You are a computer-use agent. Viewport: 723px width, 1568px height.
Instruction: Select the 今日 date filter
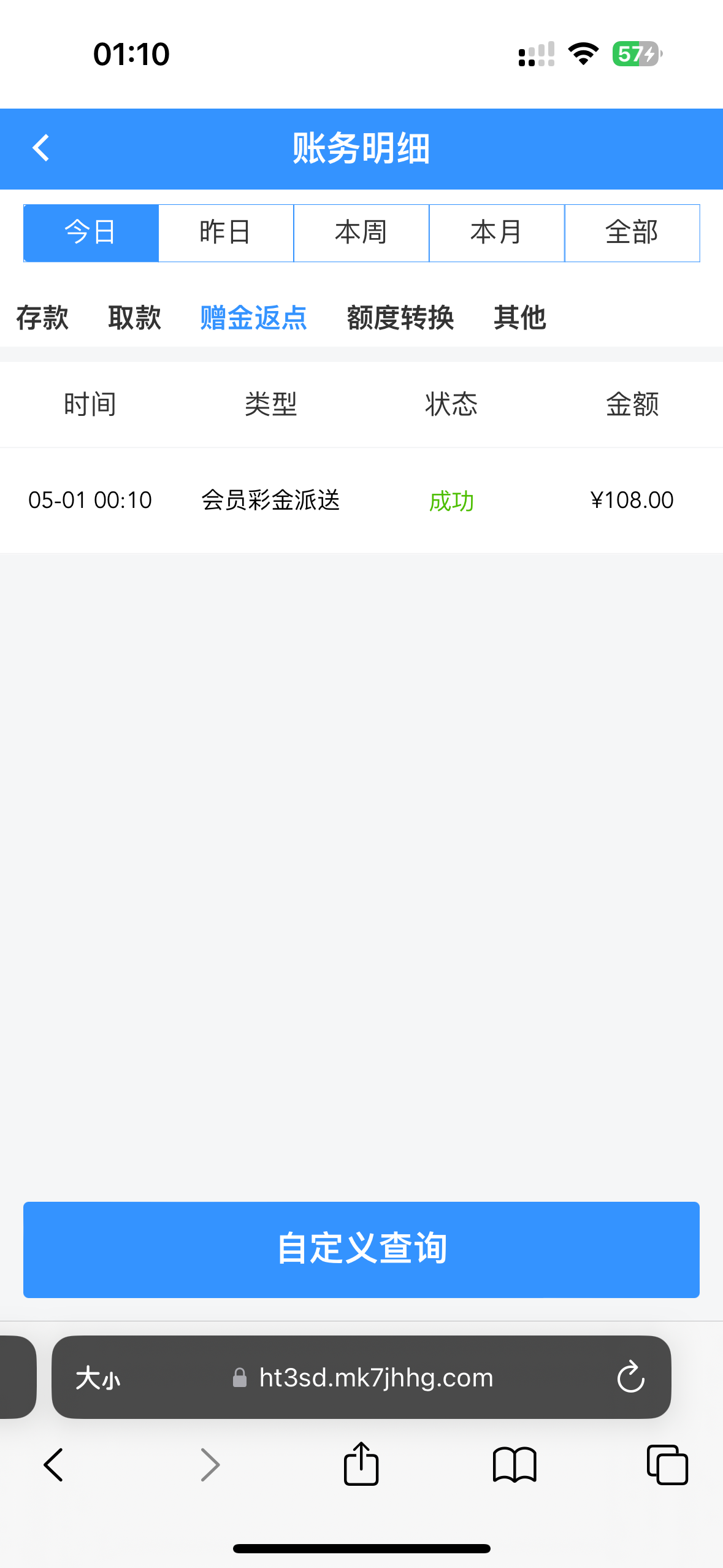coord(91,233)
